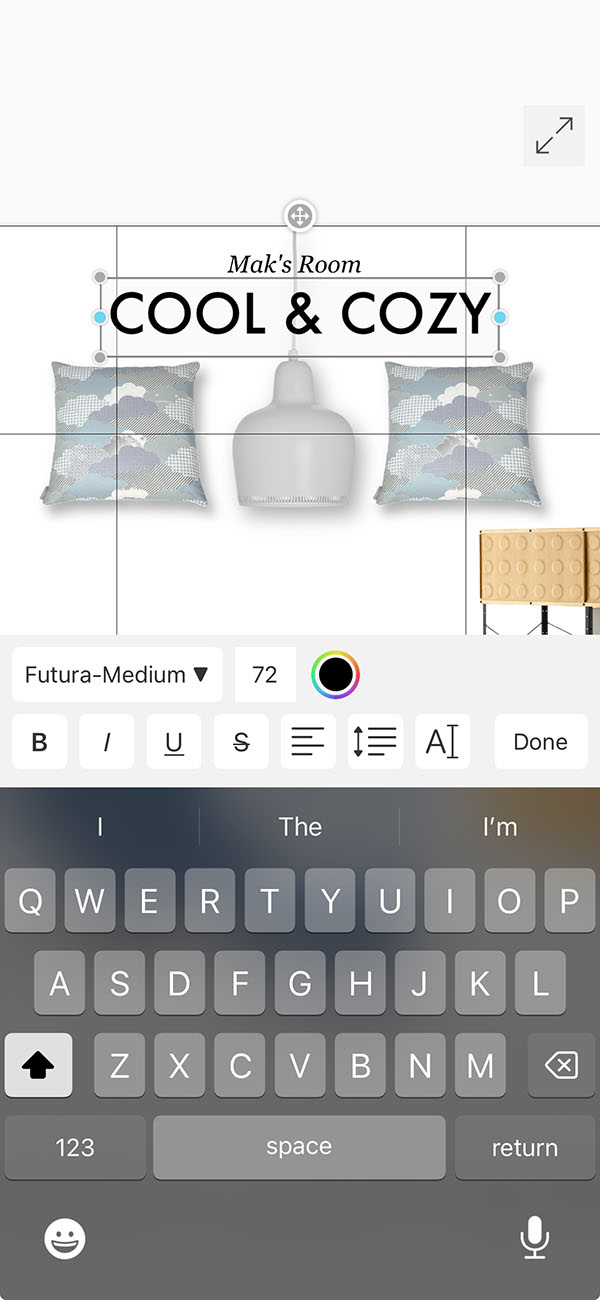Insert the suggested word "The"
The width and height of the screenshot is (600, 1300).
[x=300, y=827]
